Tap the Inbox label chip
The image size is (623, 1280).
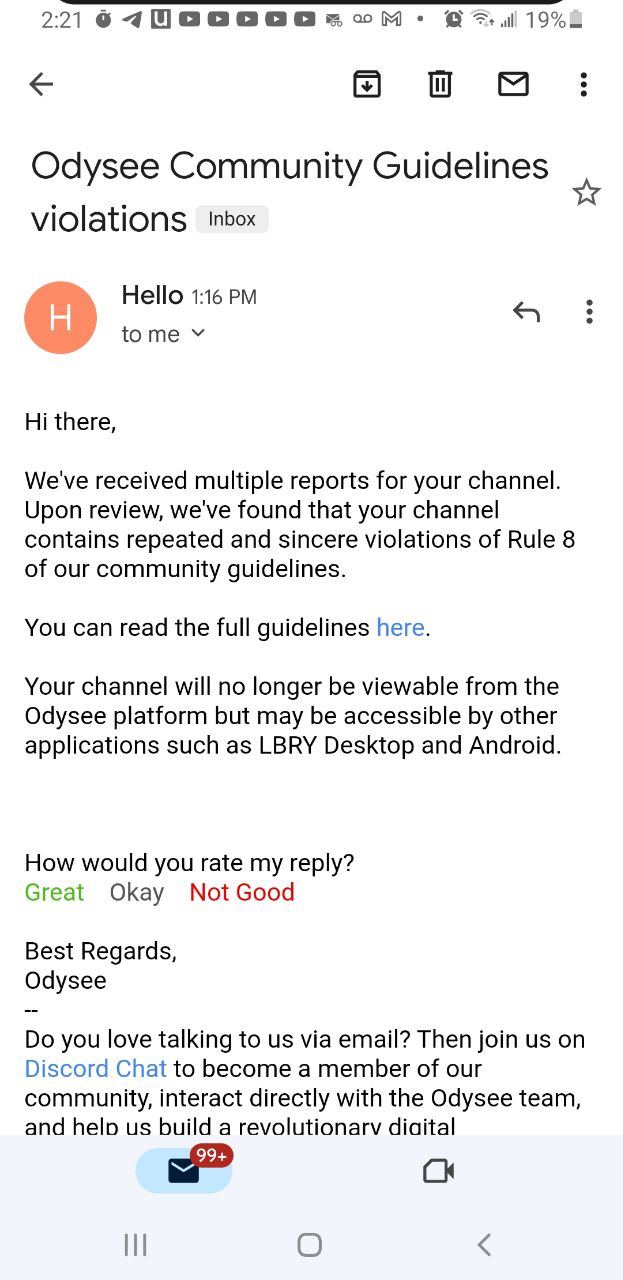232,219
